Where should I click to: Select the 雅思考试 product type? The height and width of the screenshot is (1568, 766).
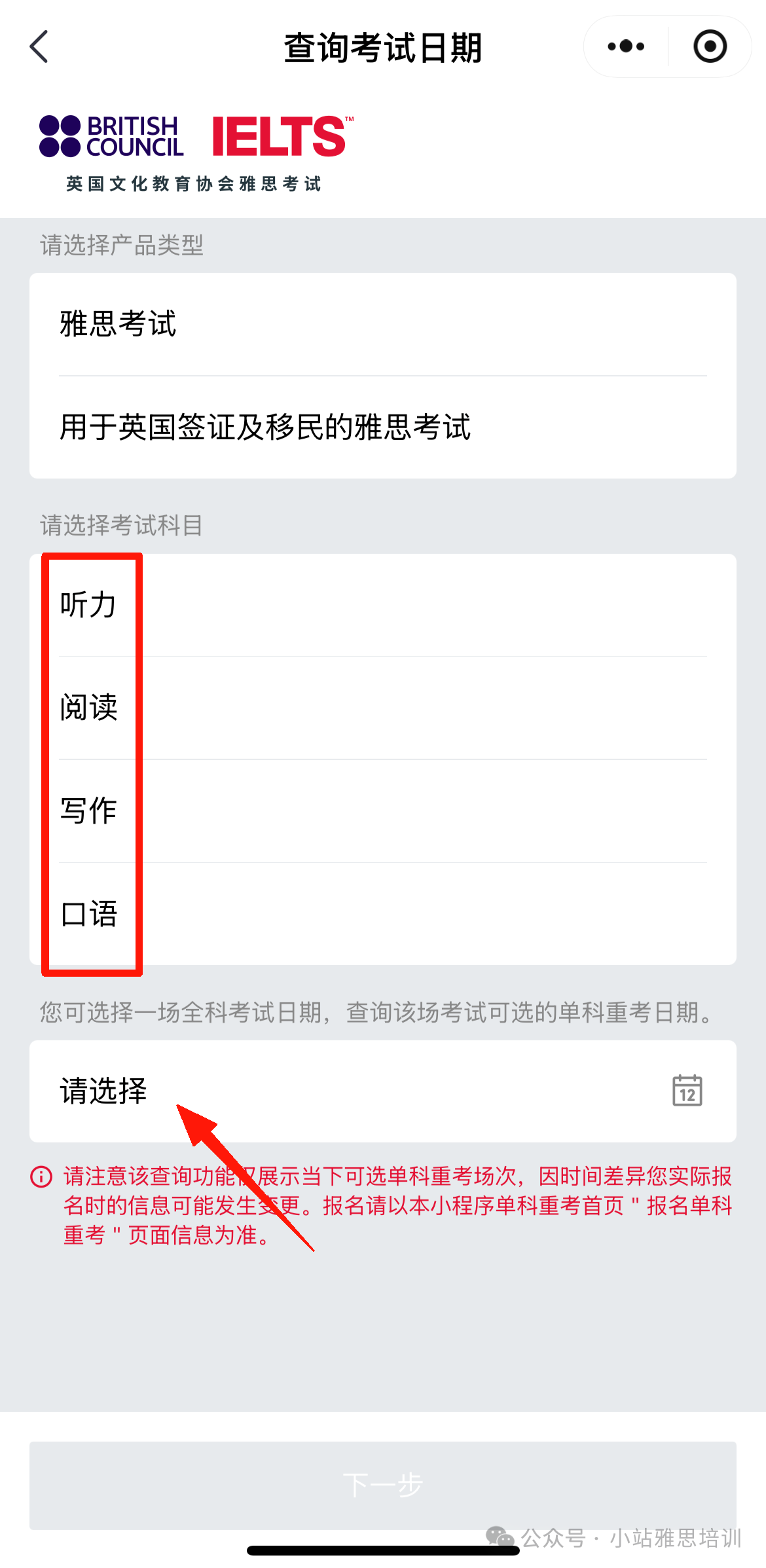click(x=383, y=324)
